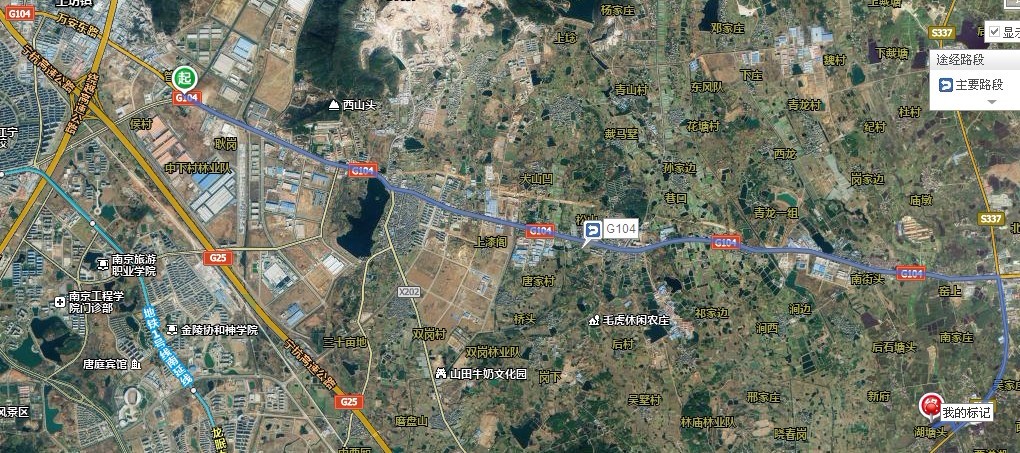
Task: Uncheck the 显示 checkbox
Action: (x=994, y=32)
